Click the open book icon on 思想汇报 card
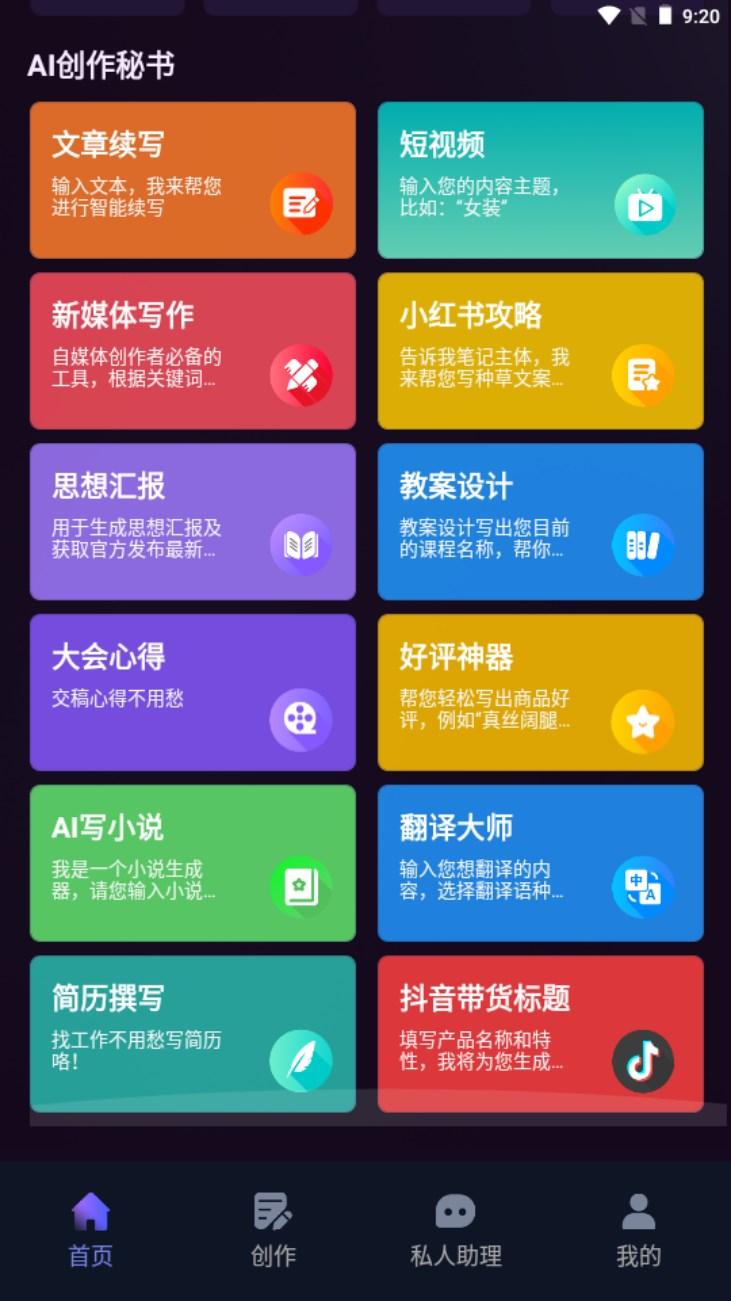The height and width of the screenshot is (1301, 731). pos(302,545)
